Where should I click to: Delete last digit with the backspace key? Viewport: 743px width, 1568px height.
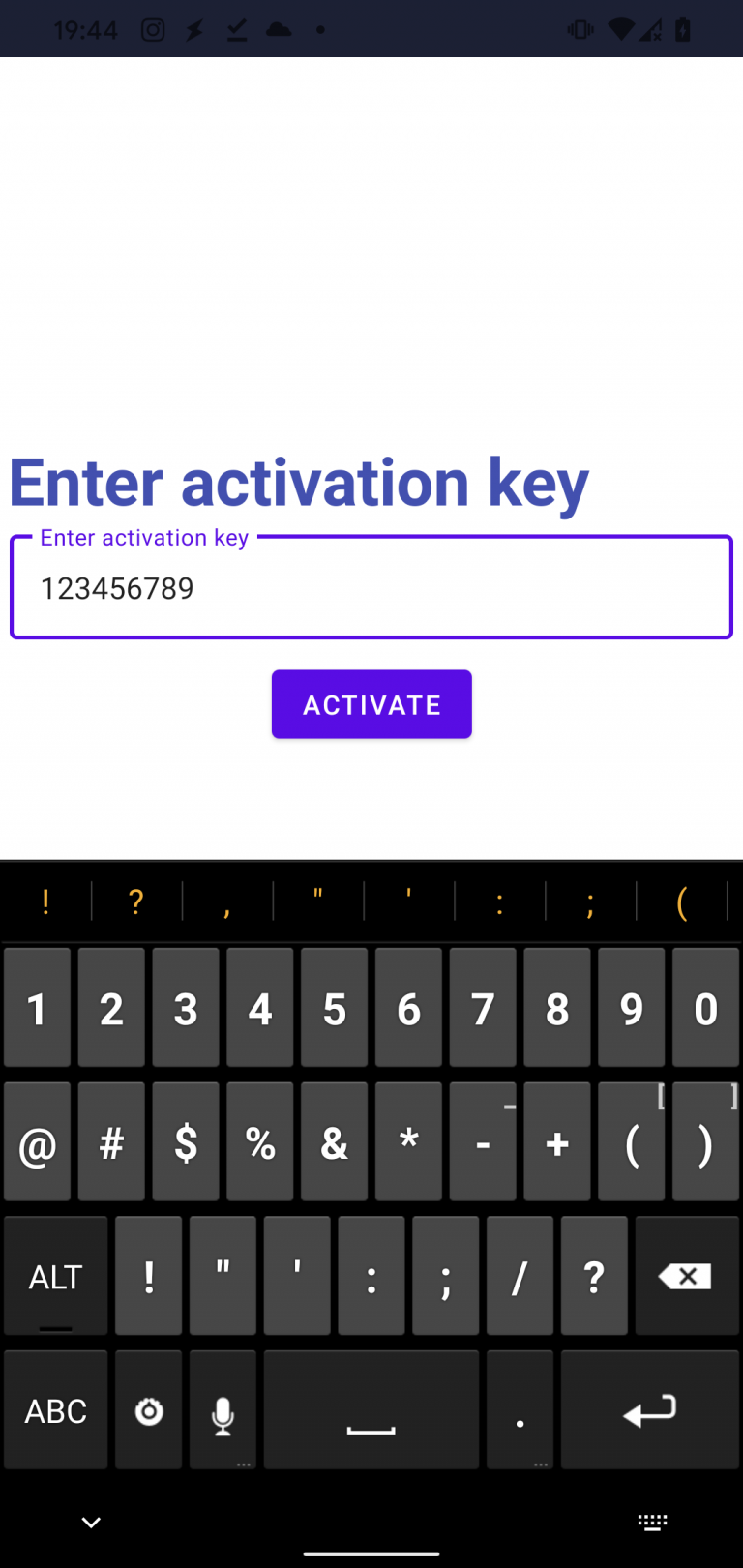[x=686, y=1276]
